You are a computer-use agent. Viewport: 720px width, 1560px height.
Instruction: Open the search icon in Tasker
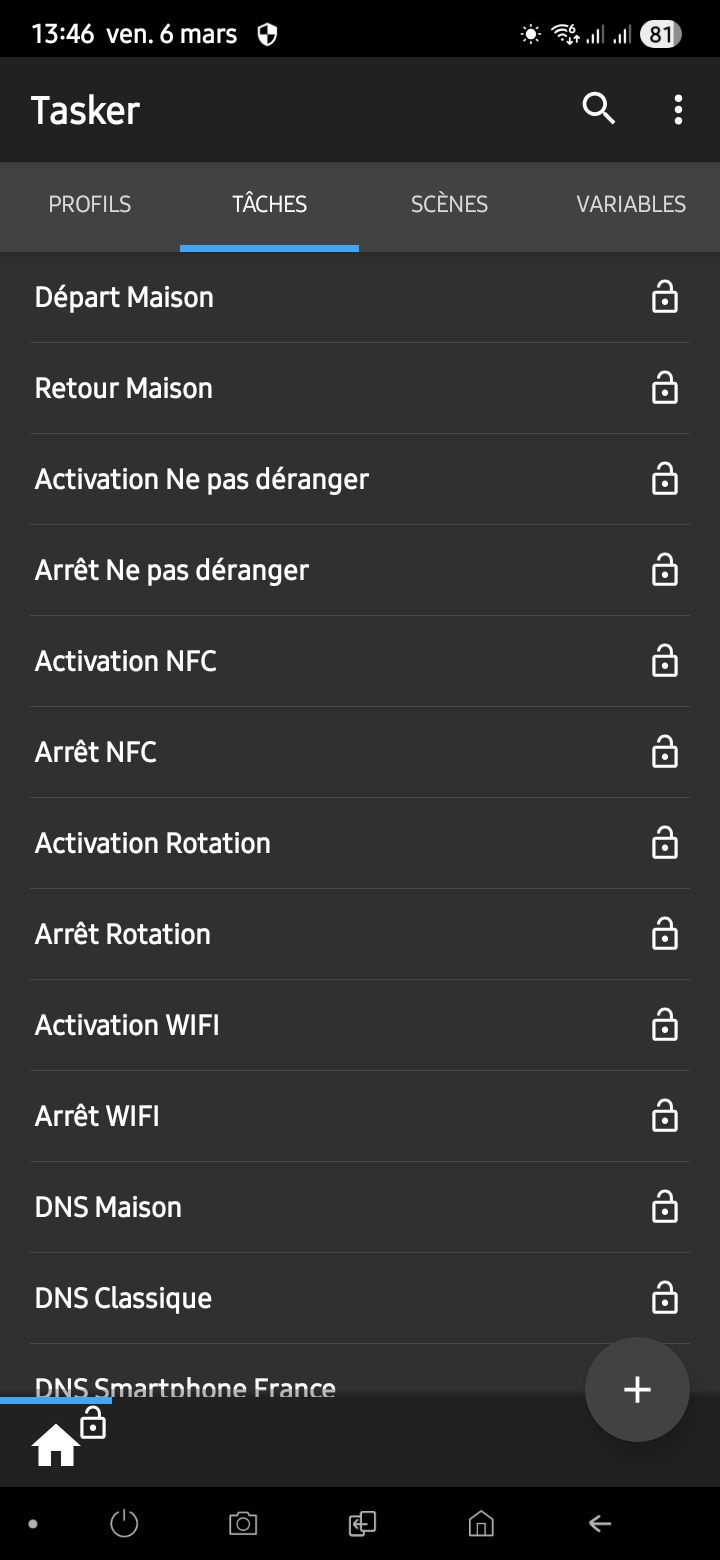coord(598,109)
